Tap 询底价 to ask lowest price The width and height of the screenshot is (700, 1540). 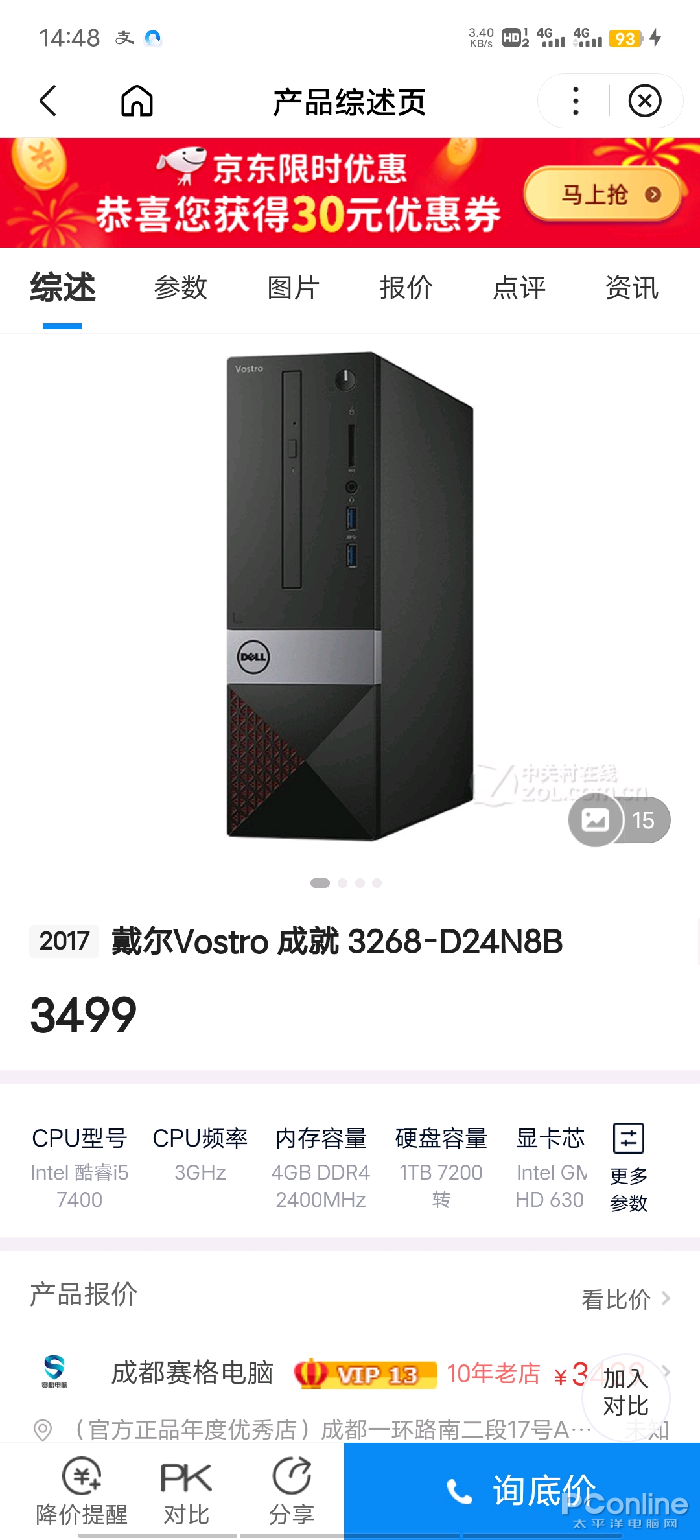pyautogui.click(x=522, y=1491)
